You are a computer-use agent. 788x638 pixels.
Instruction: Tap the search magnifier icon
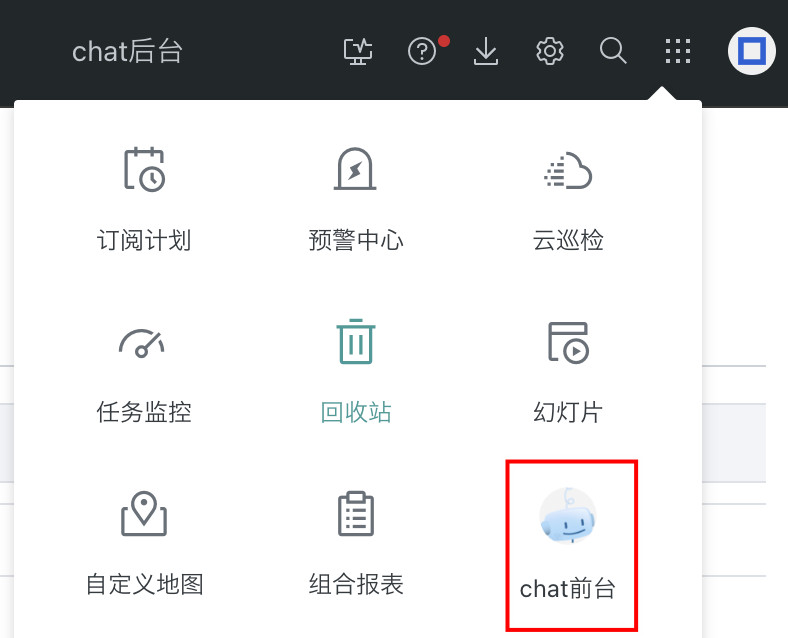[x=613, y=51]
